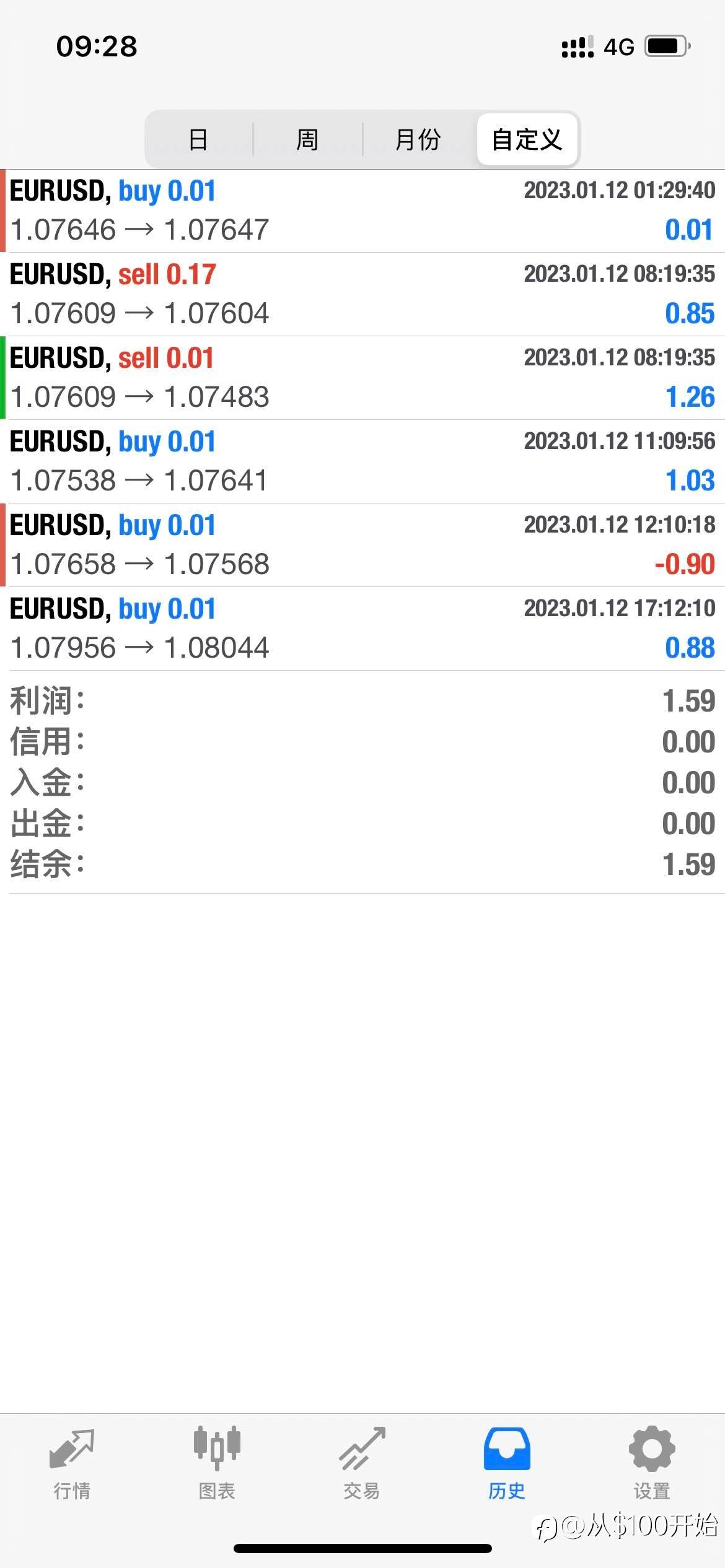Image resolution: width=725 pixels, height=1568 pixels.
Task: Select the 自定义 custom period
Action: click(x=527, y=139)
